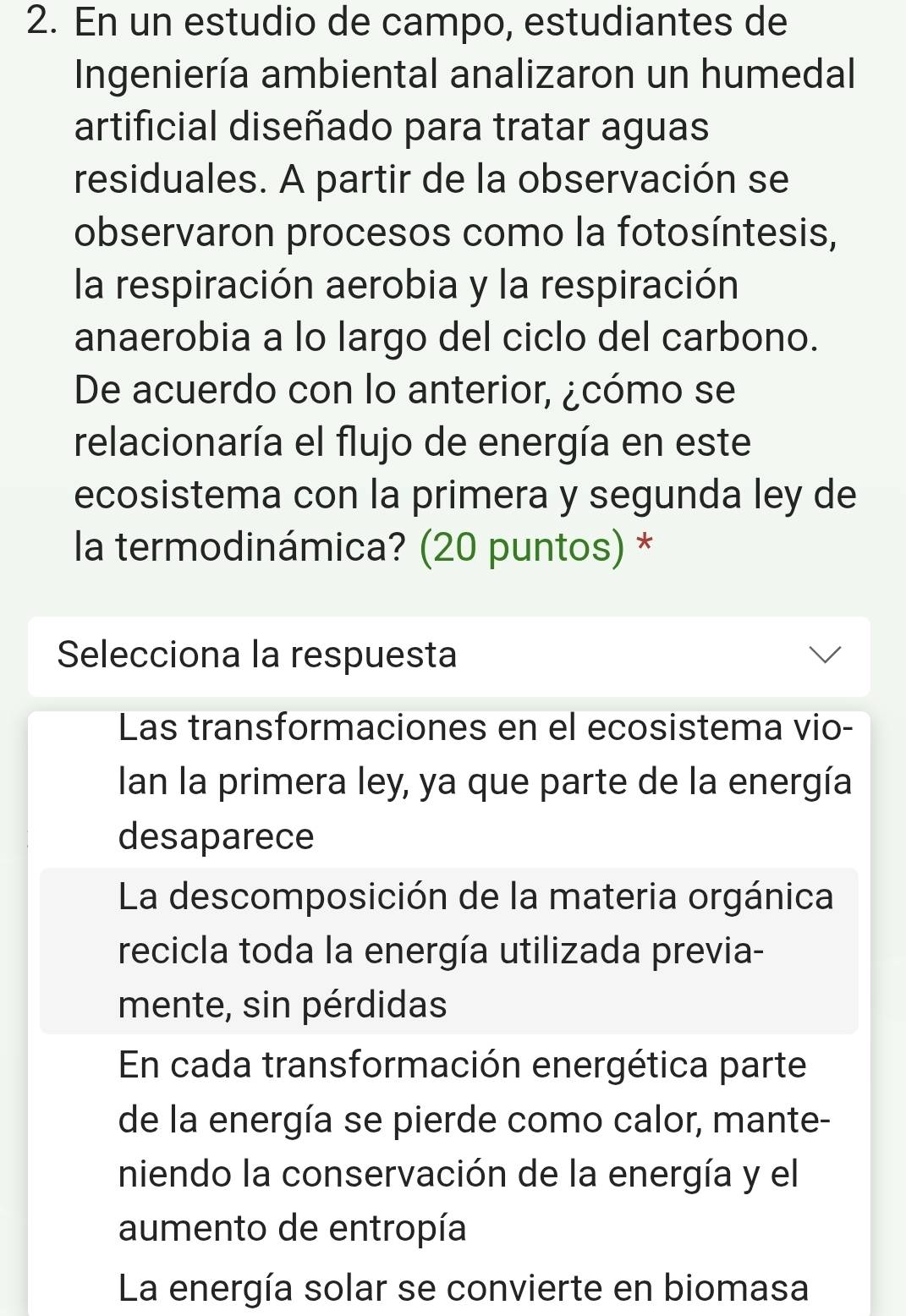
Task: Select option 'La energía solar se convierte en biomasa'
Action: pyautogui.click(x=464, y=1288)
